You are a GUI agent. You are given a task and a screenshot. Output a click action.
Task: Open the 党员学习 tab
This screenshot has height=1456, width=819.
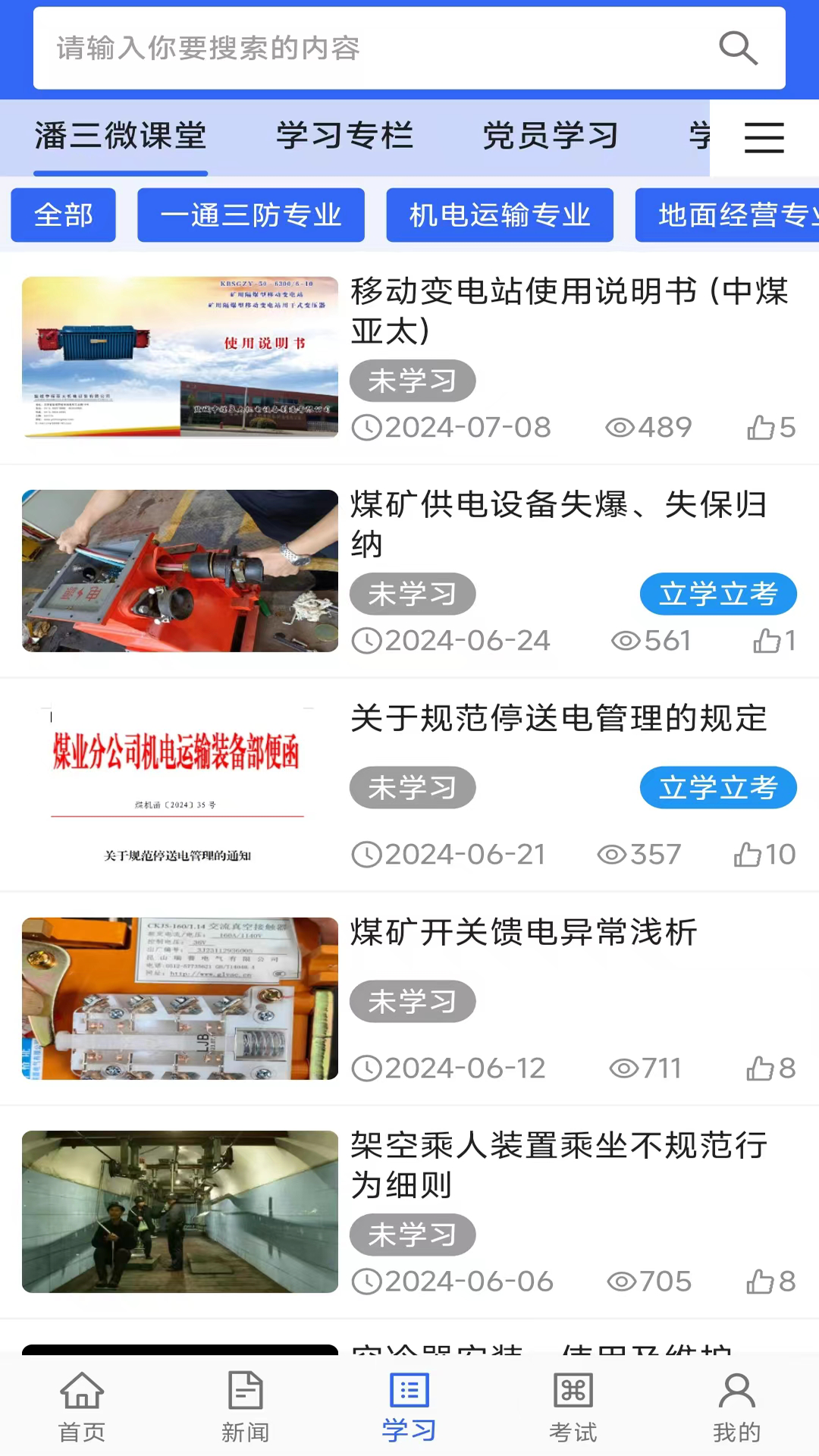click(x=551, y=136)
